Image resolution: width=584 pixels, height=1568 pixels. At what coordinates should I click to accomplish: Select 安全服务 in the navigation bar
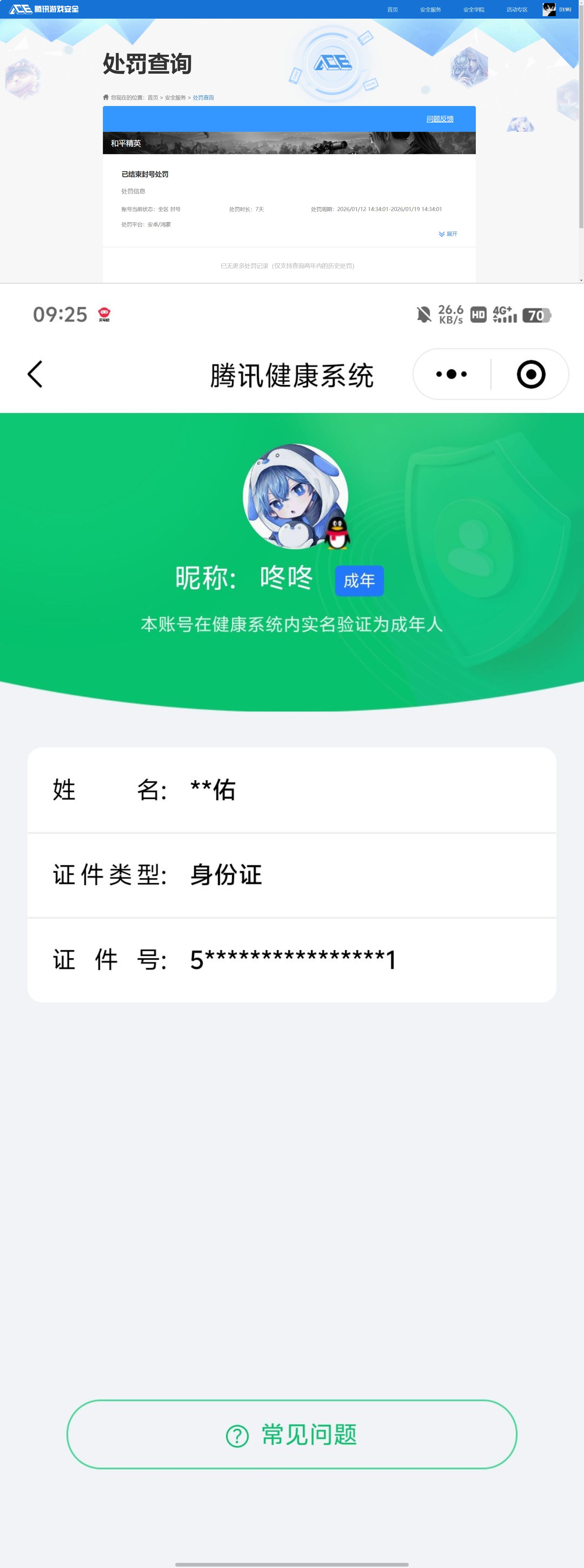click(x=431, y=9)
